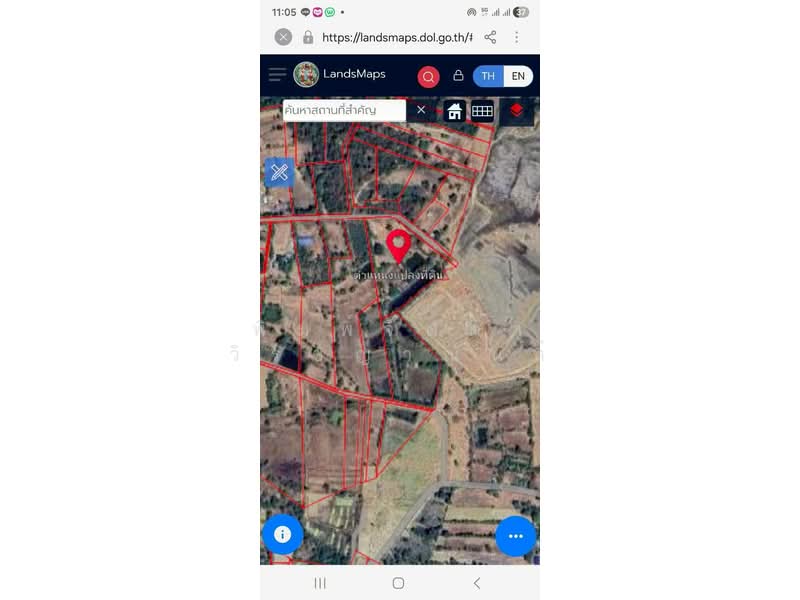Go back with the system back button
The width and height of the screenshot is (800, 600).
click(476, 583)
